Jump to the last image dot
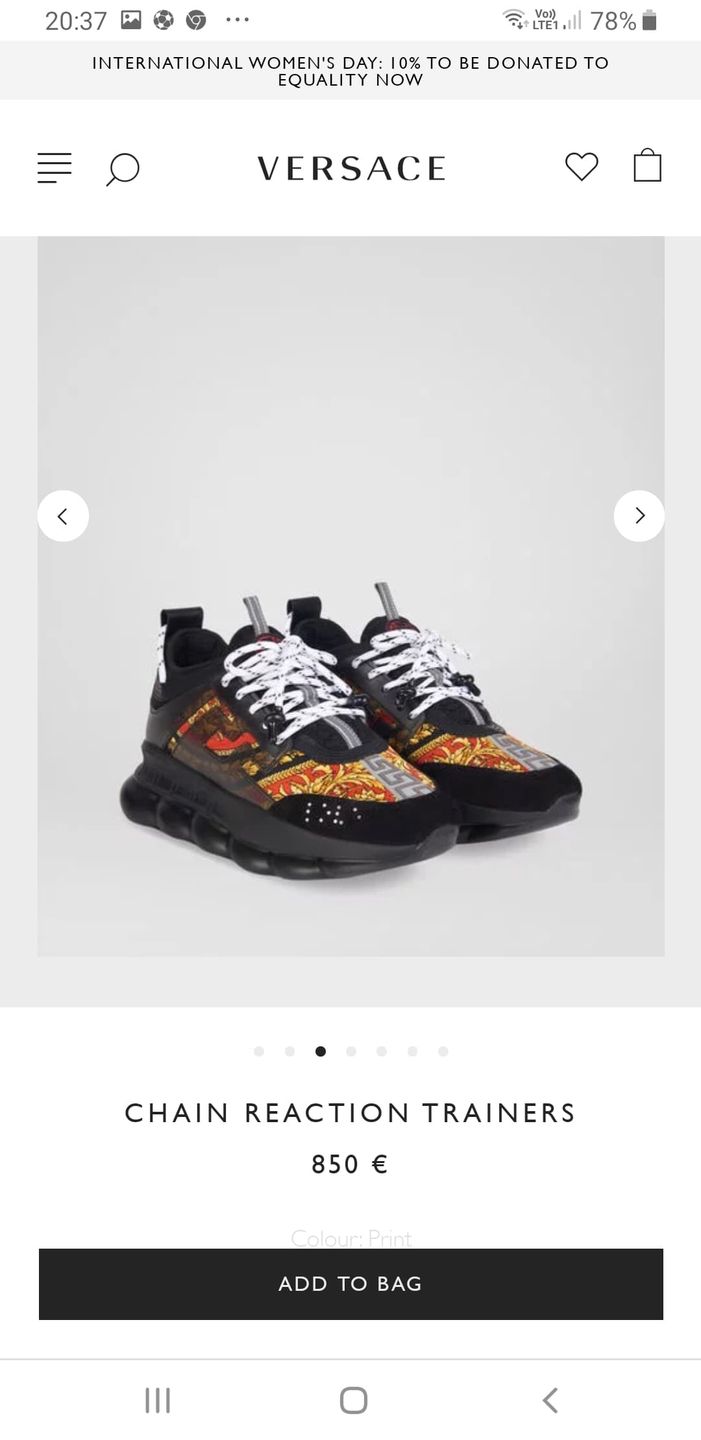This screenshot has height=1440, width=701. pos(443,1051)
